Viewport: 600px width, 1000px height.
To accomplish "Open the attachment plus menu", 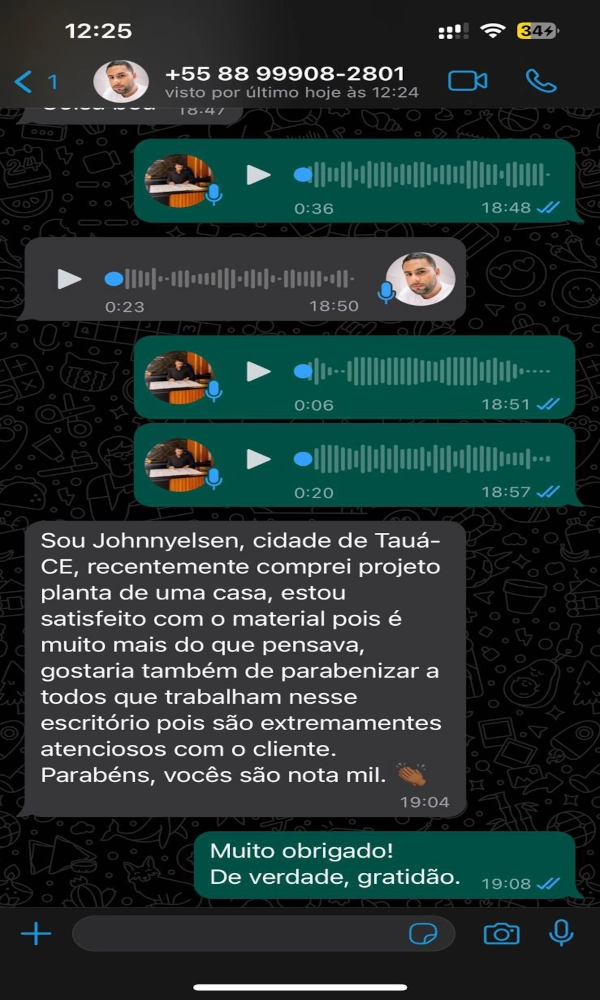I will click(x=36, y=934).
